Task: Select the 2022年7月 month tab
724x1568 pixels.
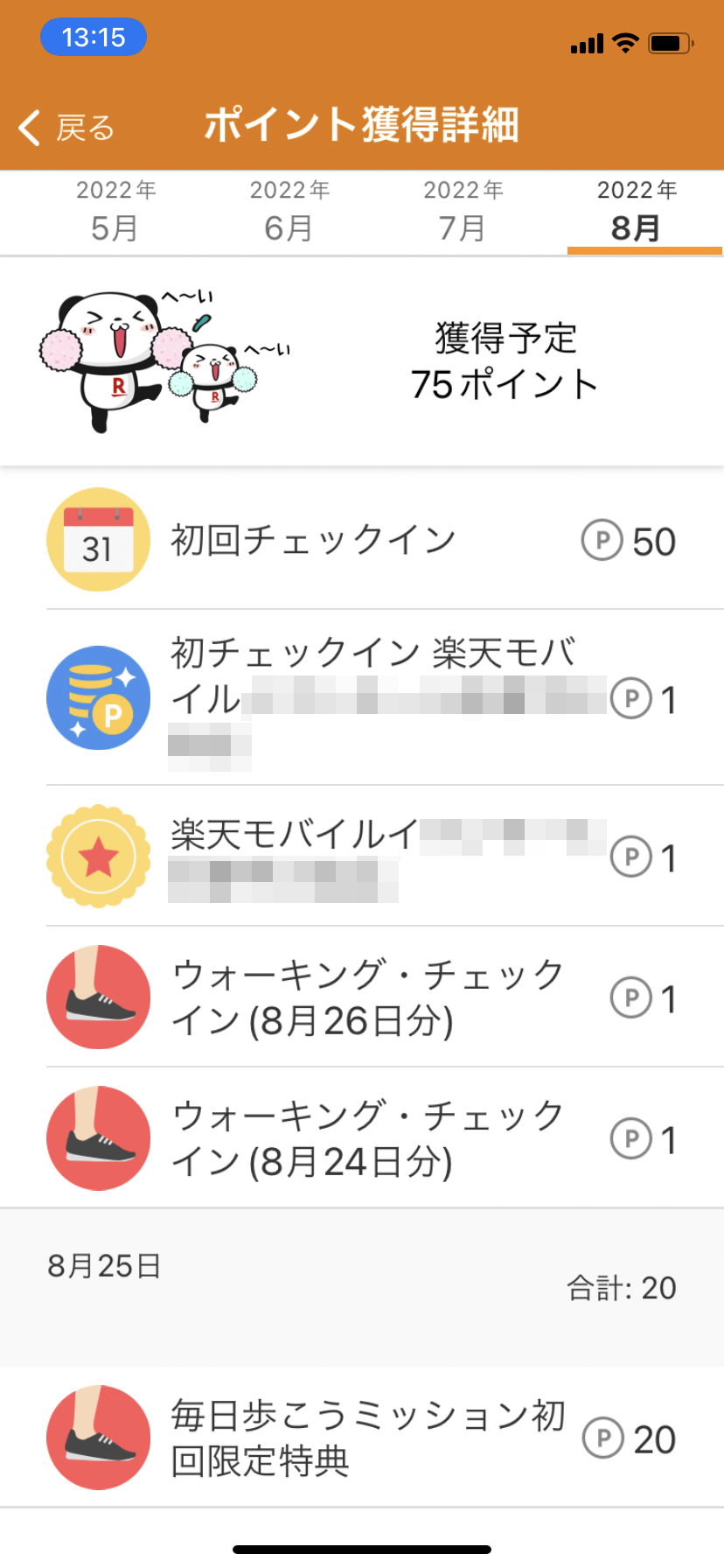Action: (x=463, y=212)
